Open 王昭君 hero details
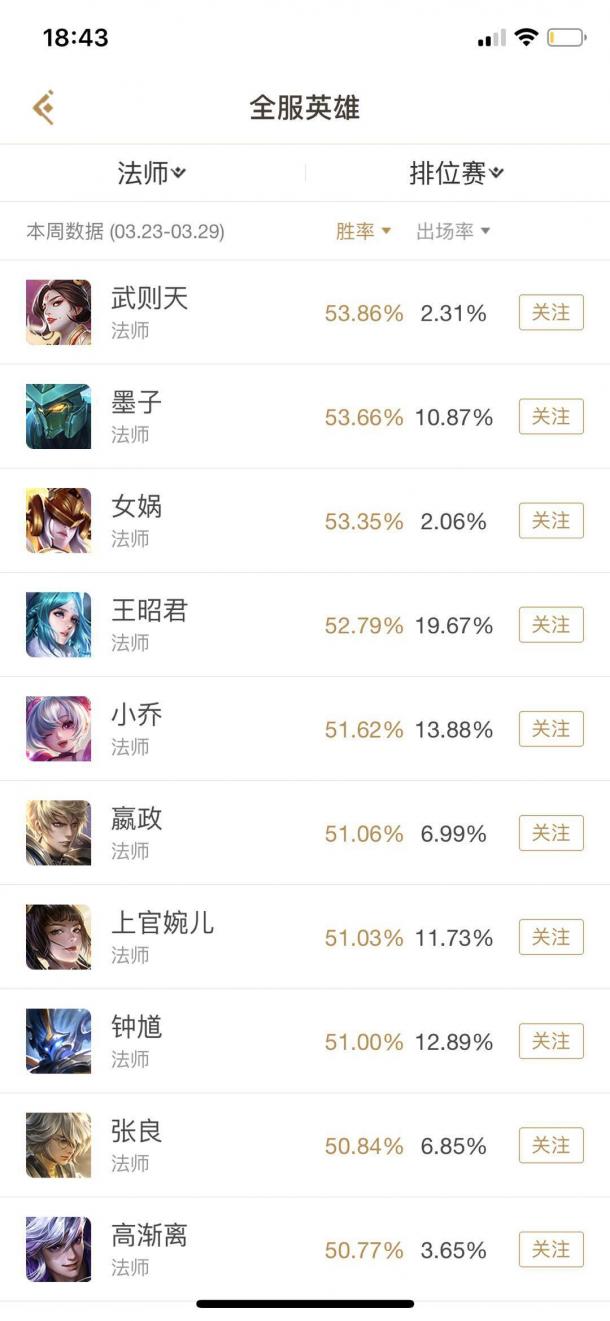Screen dimensions: 610x1321 click(150, 624)
